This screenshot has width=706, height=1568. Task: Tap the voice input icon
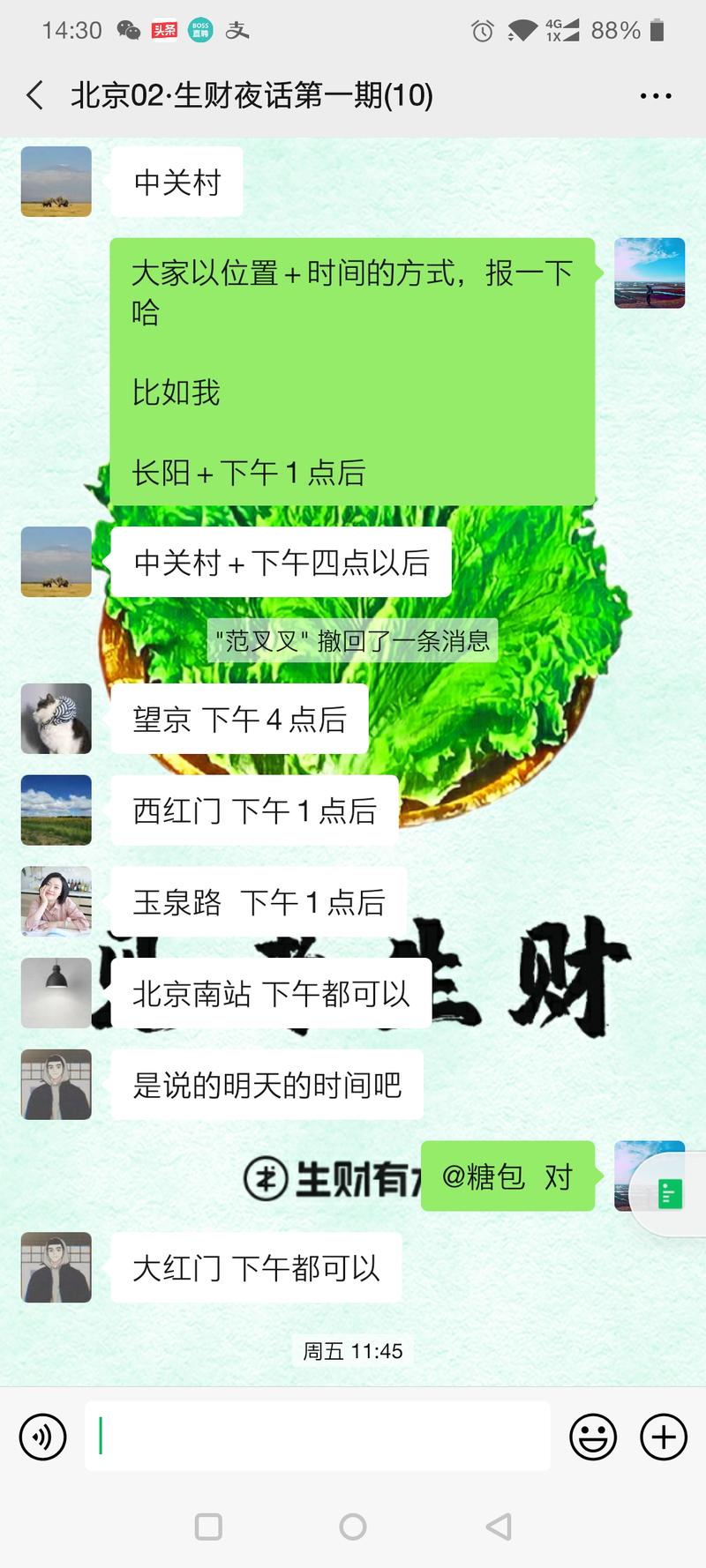click(41, 1437)
